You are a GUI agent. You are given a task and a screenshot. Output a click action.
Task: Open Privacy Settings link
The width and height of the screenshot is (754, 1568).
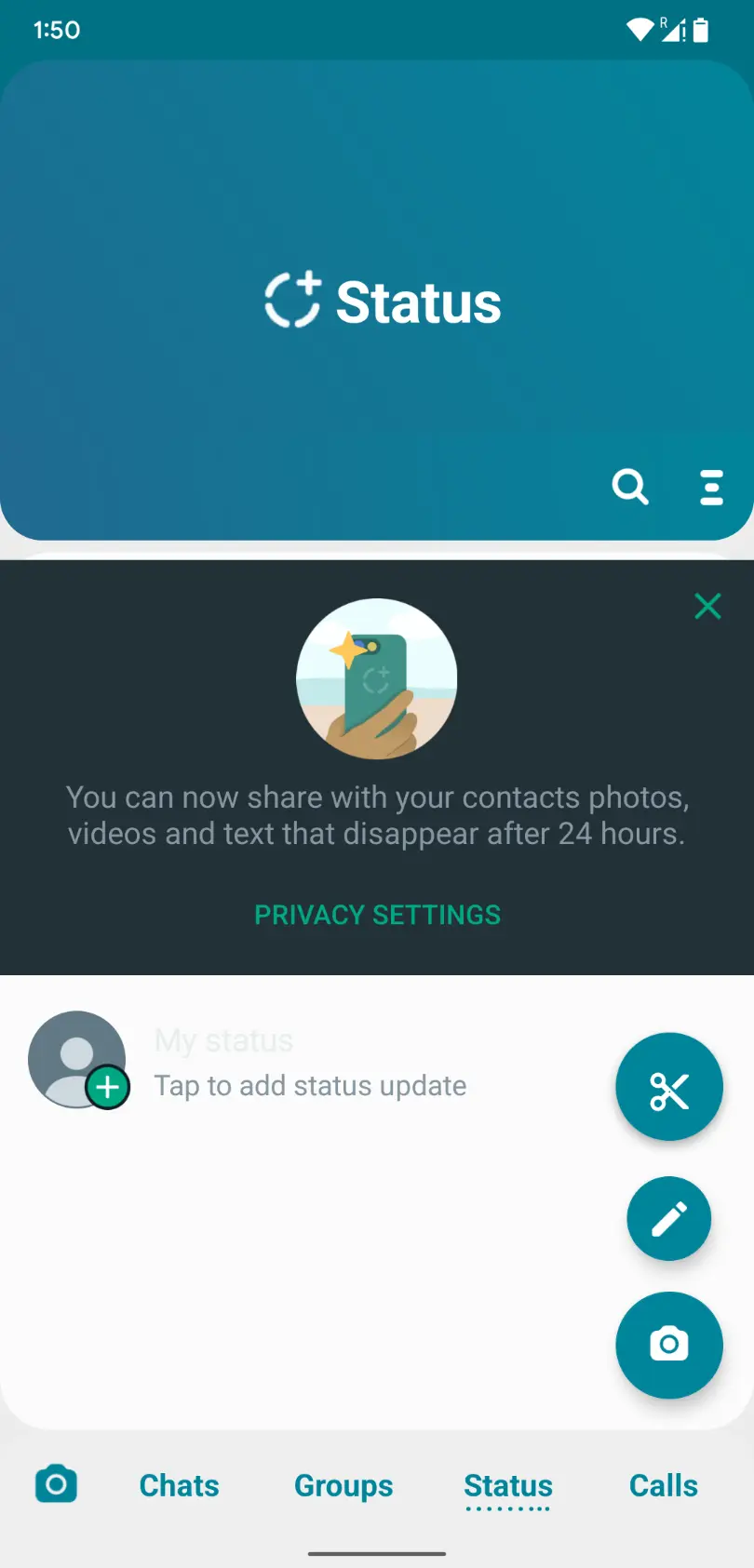(377, 915)
